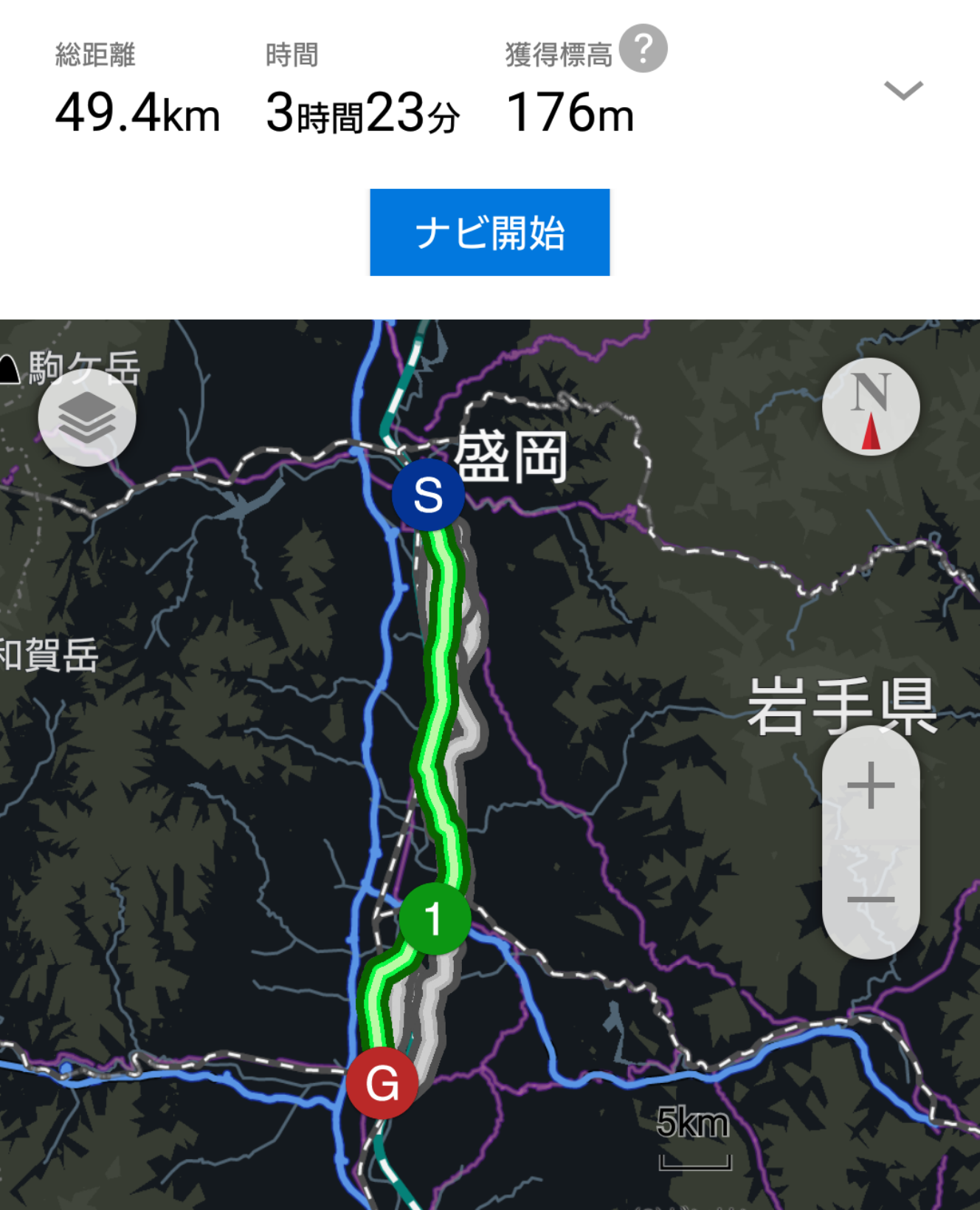Open the map layers selector
The image size is (980, 1210).
[x=87, y=418]
